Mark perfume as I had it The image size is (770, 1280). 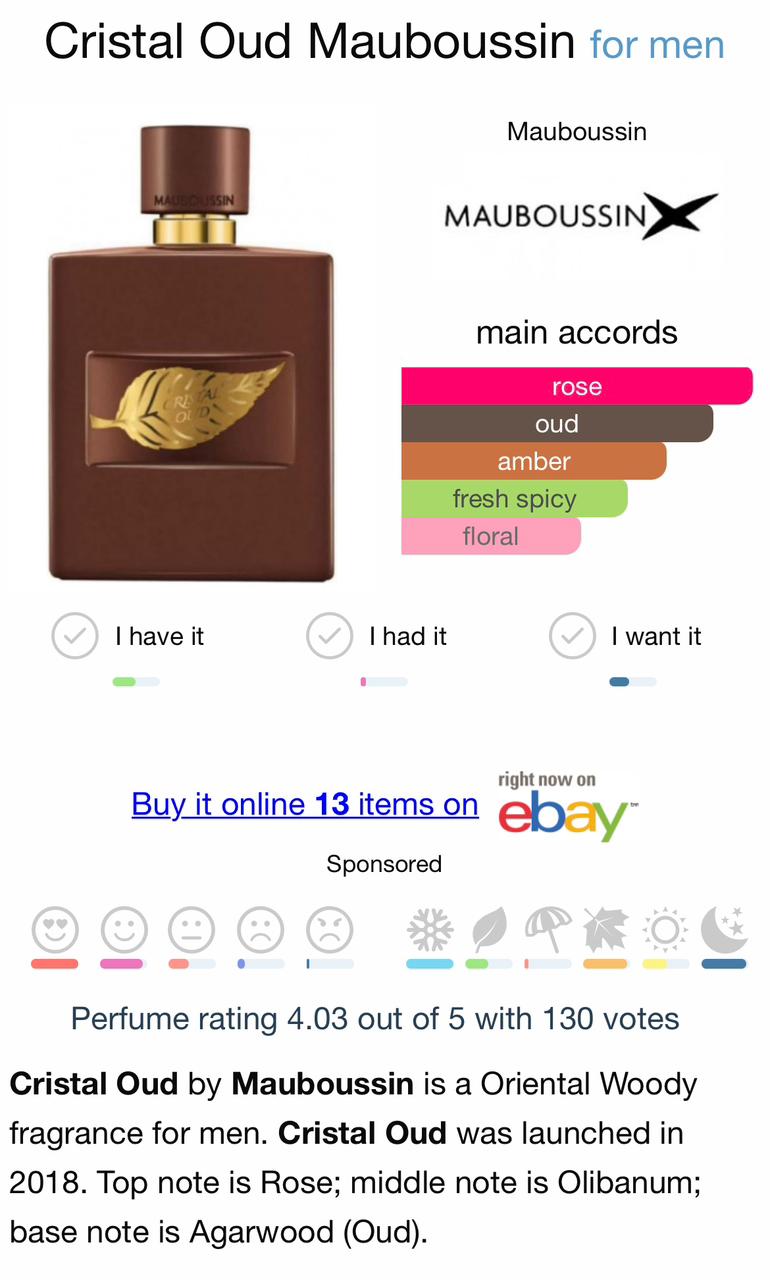pos(329,636)
